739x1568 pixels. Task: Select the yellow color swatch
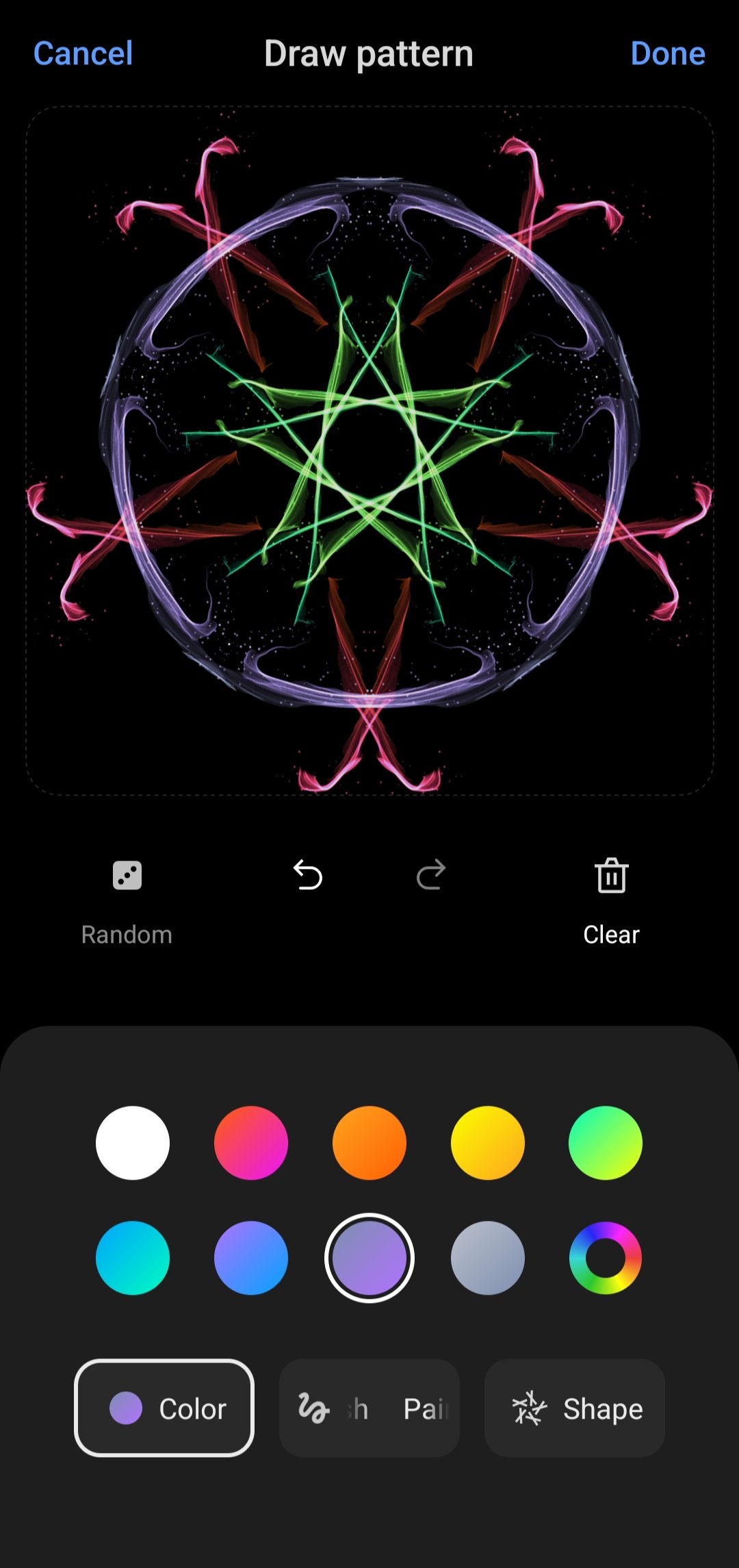point(488,1143)
